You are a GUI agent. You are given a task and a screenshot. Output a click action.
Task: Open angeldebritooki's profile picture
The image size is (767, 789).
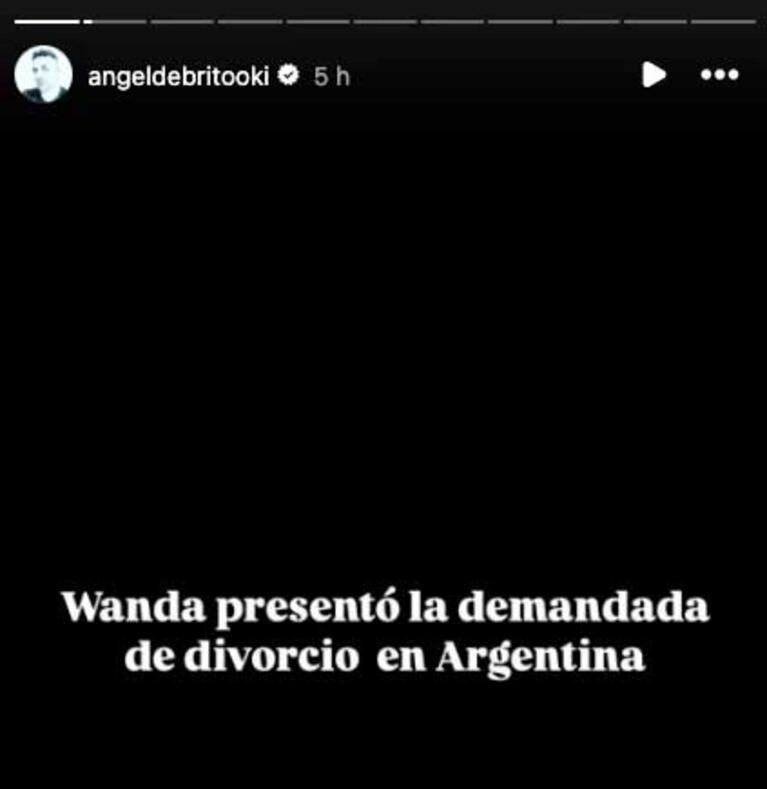pos(43,75)
